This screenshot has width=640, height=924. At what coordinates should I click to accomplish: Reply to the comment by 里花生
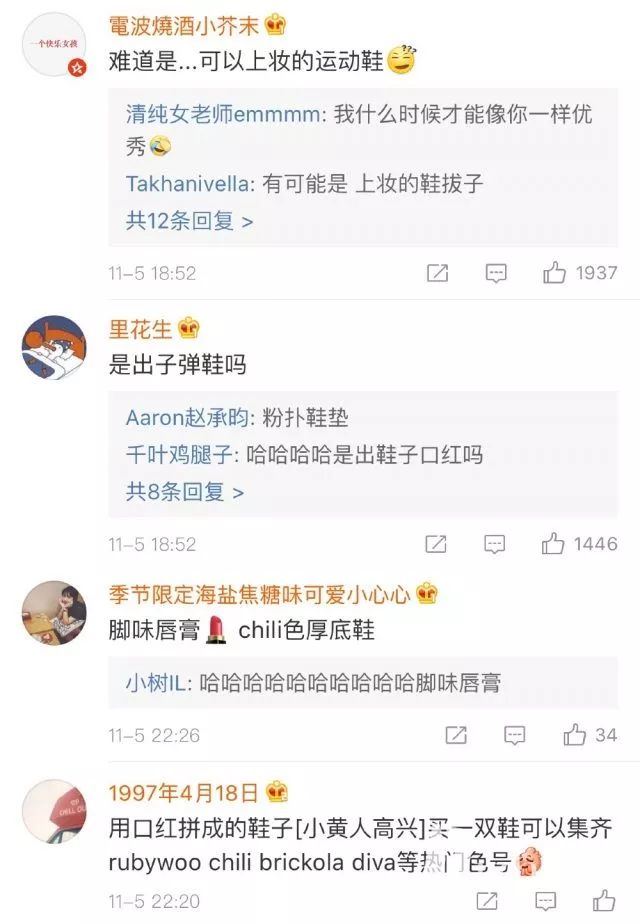click(x=495, y=544)
